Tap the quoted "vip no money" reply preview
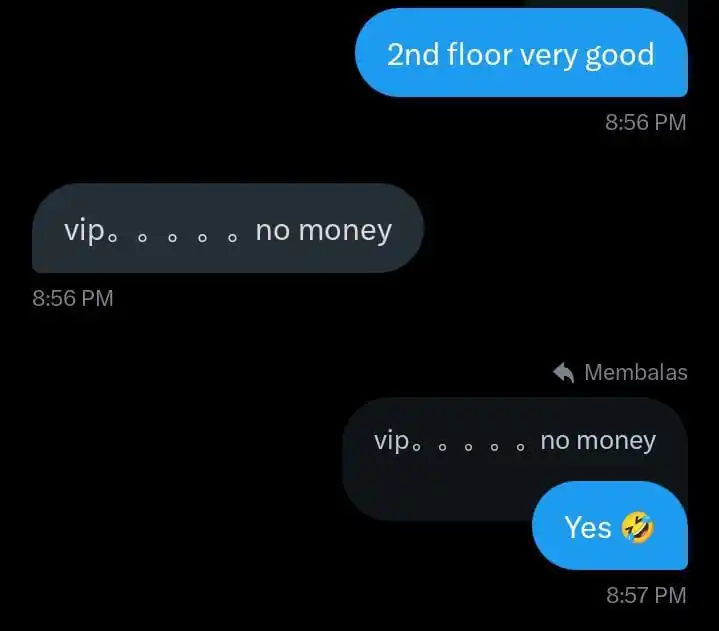 514,441
